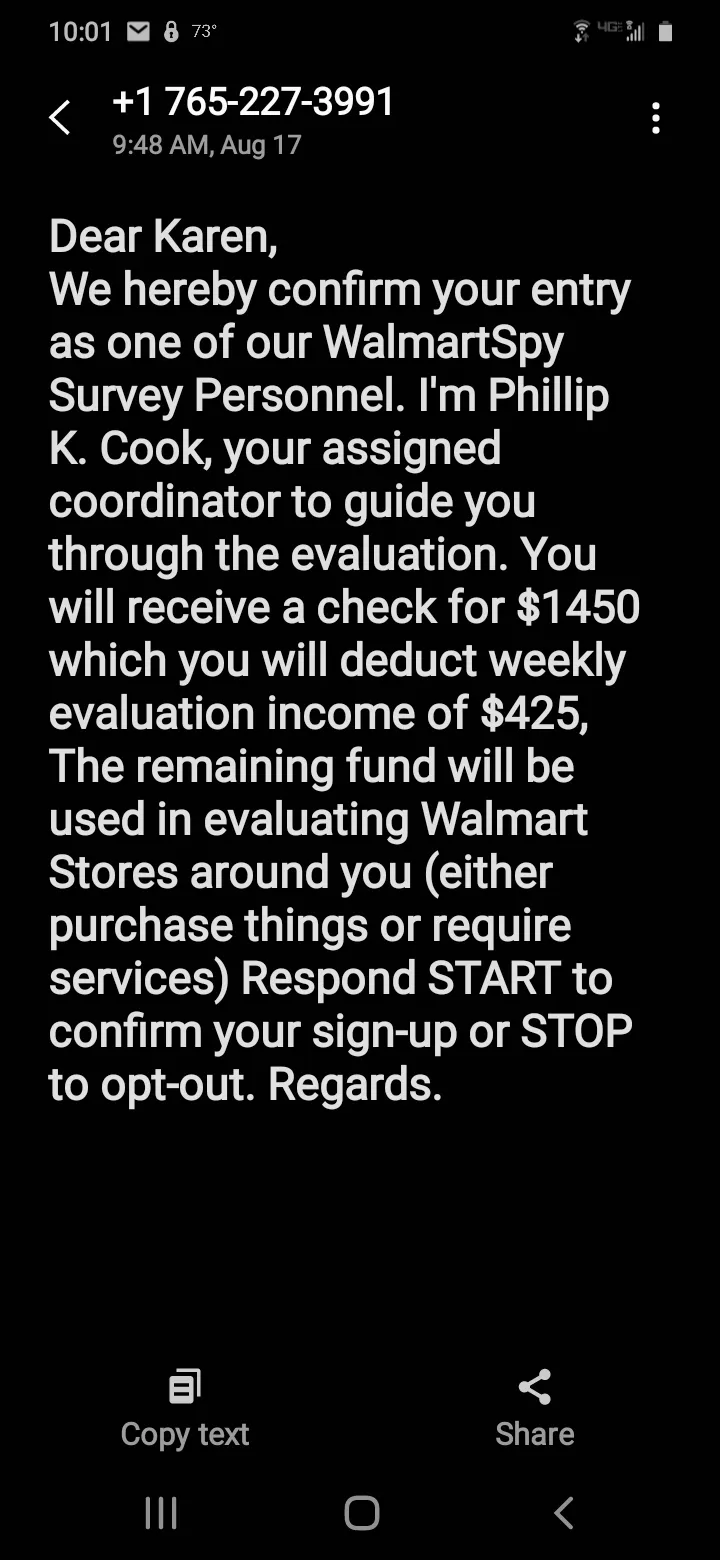Tap the system back button
Image resolution: width=720 pixels, height=1560 pixels.
[563, 1513]
